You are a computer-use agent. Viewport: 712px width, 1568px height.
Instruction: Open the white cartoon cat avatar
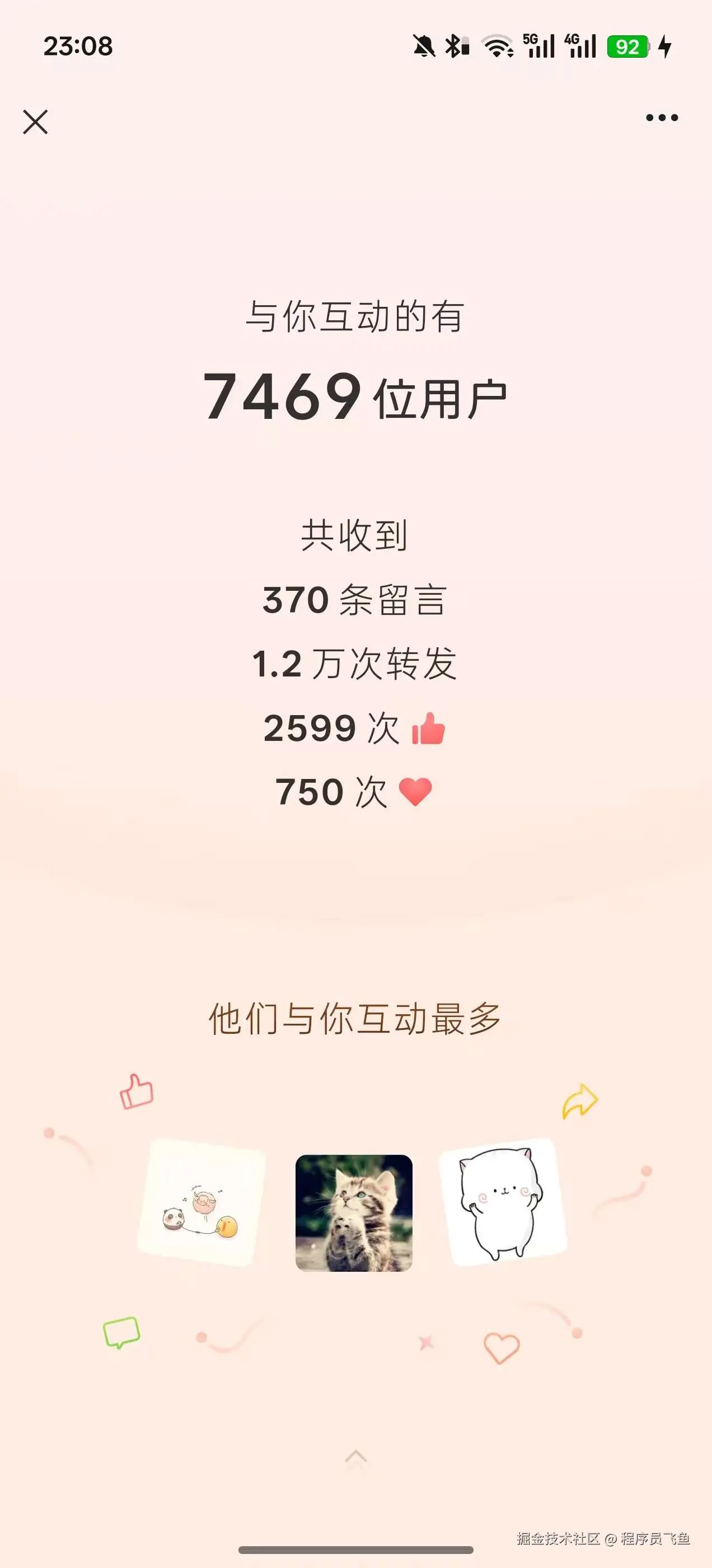(502, 1202)
